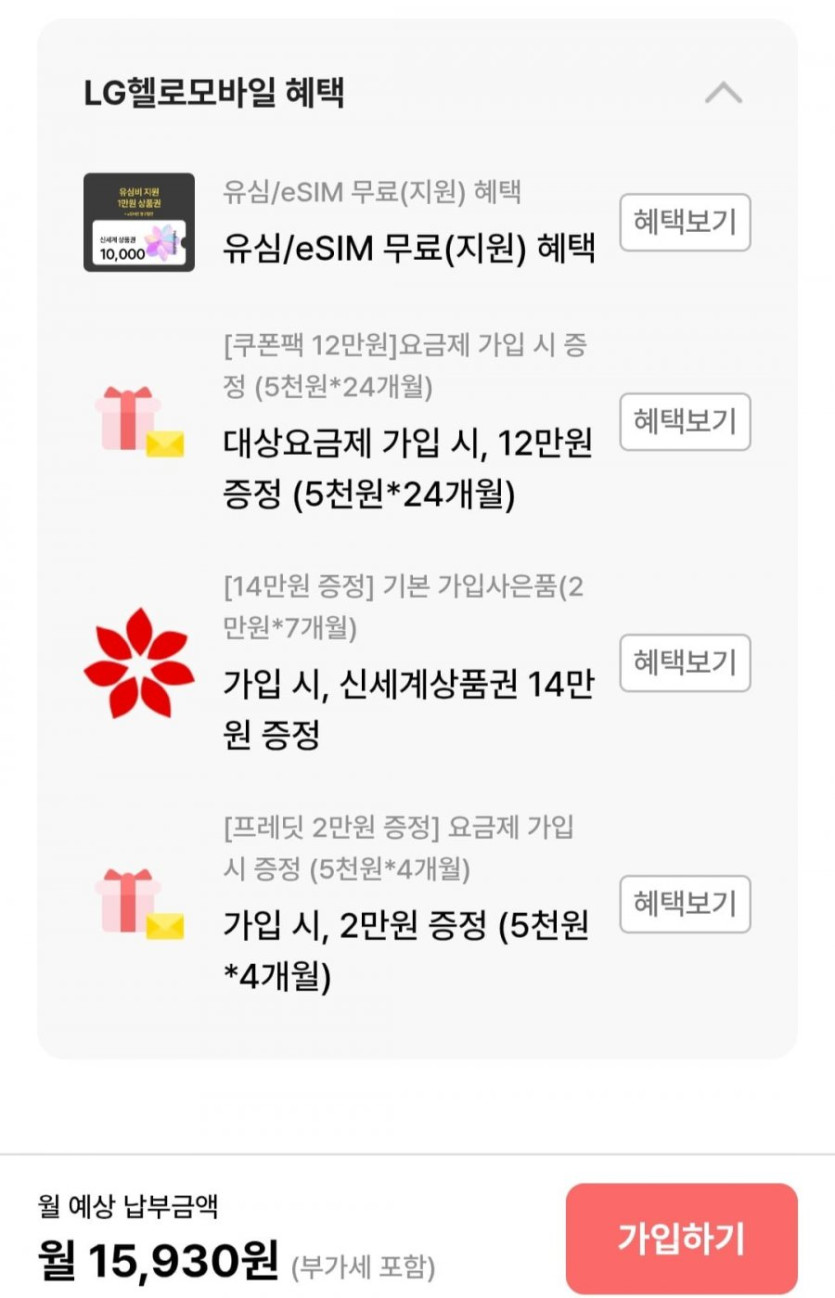835x1298 pixels.
Task: Open 혜택보기 for 프레딧 2만원 증정
Action: pyautogui.click(x=685, y=904)
